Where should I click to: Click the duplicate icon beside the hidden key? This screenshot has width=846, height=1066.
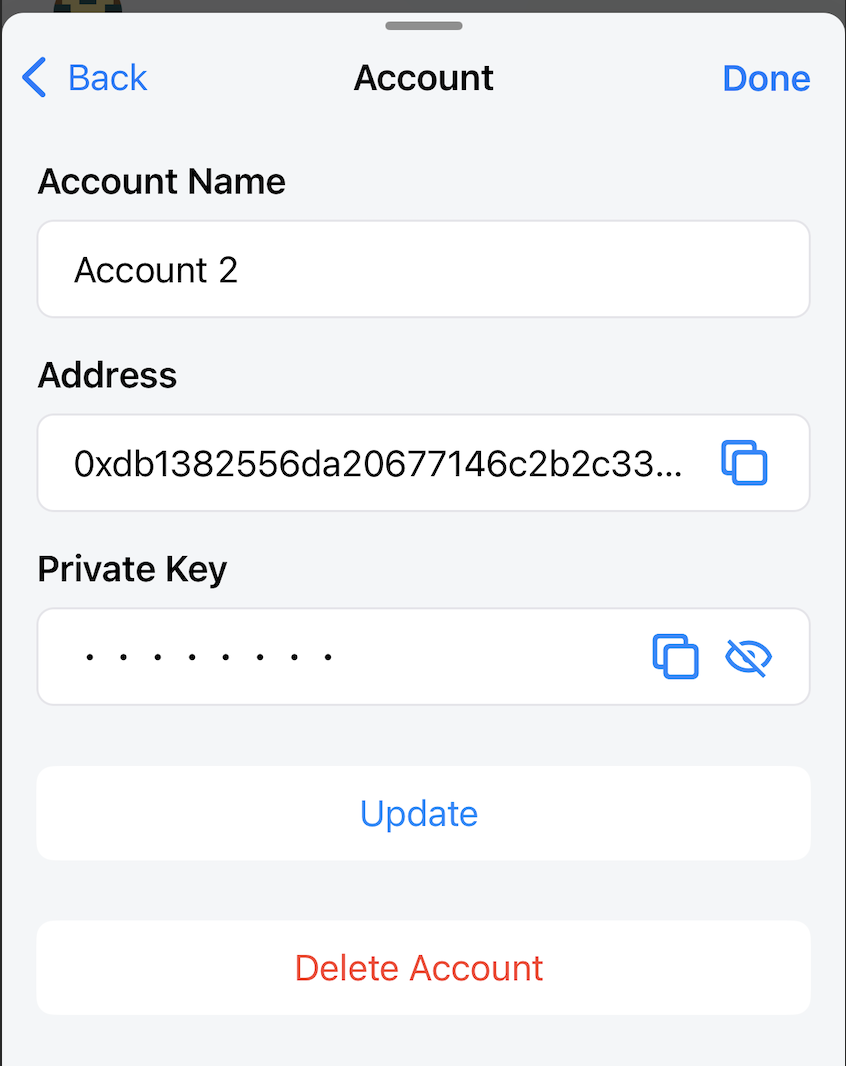point(675,657)
